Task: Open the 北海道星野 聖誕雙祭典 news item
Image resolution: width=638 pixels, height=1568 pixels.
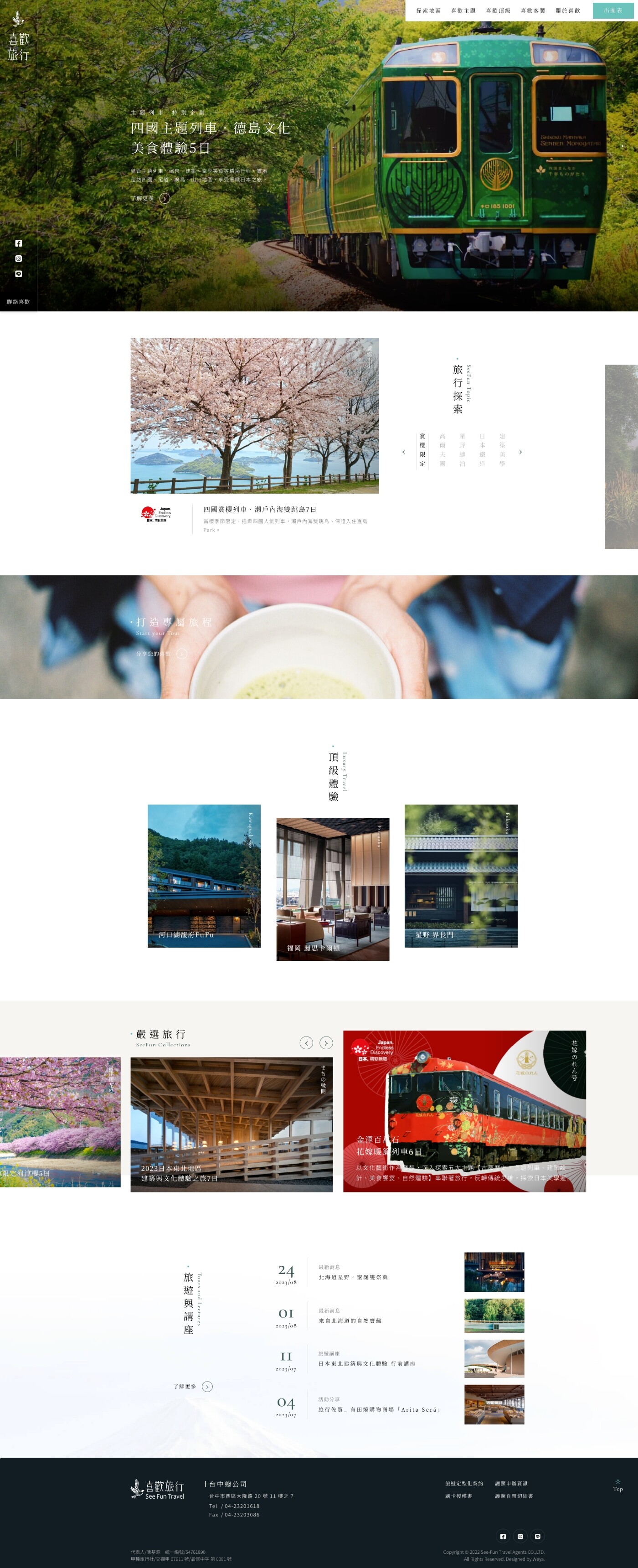Action: 353,1277
